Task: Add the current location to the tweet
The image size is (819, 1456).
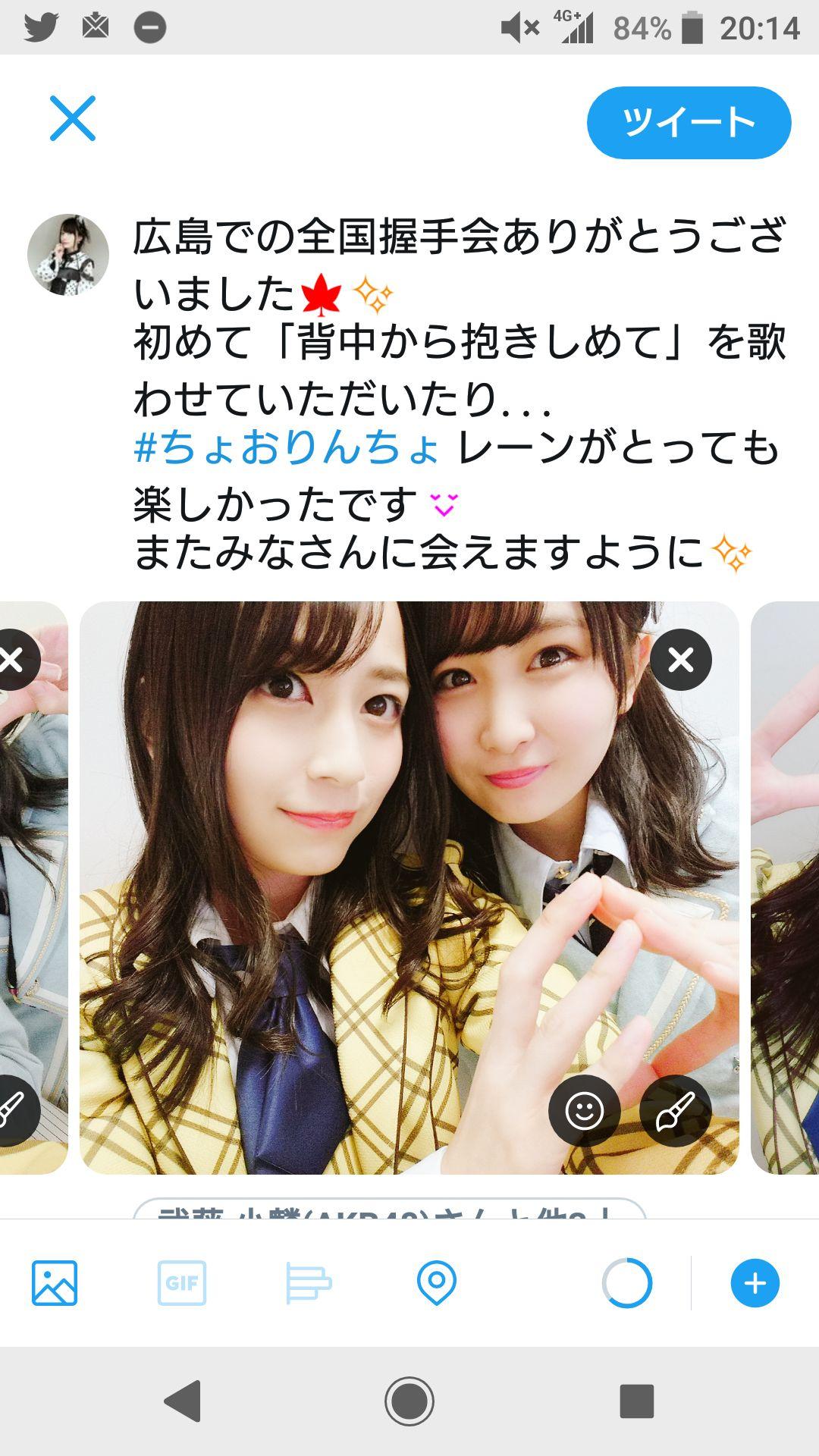Action: 437,1283
